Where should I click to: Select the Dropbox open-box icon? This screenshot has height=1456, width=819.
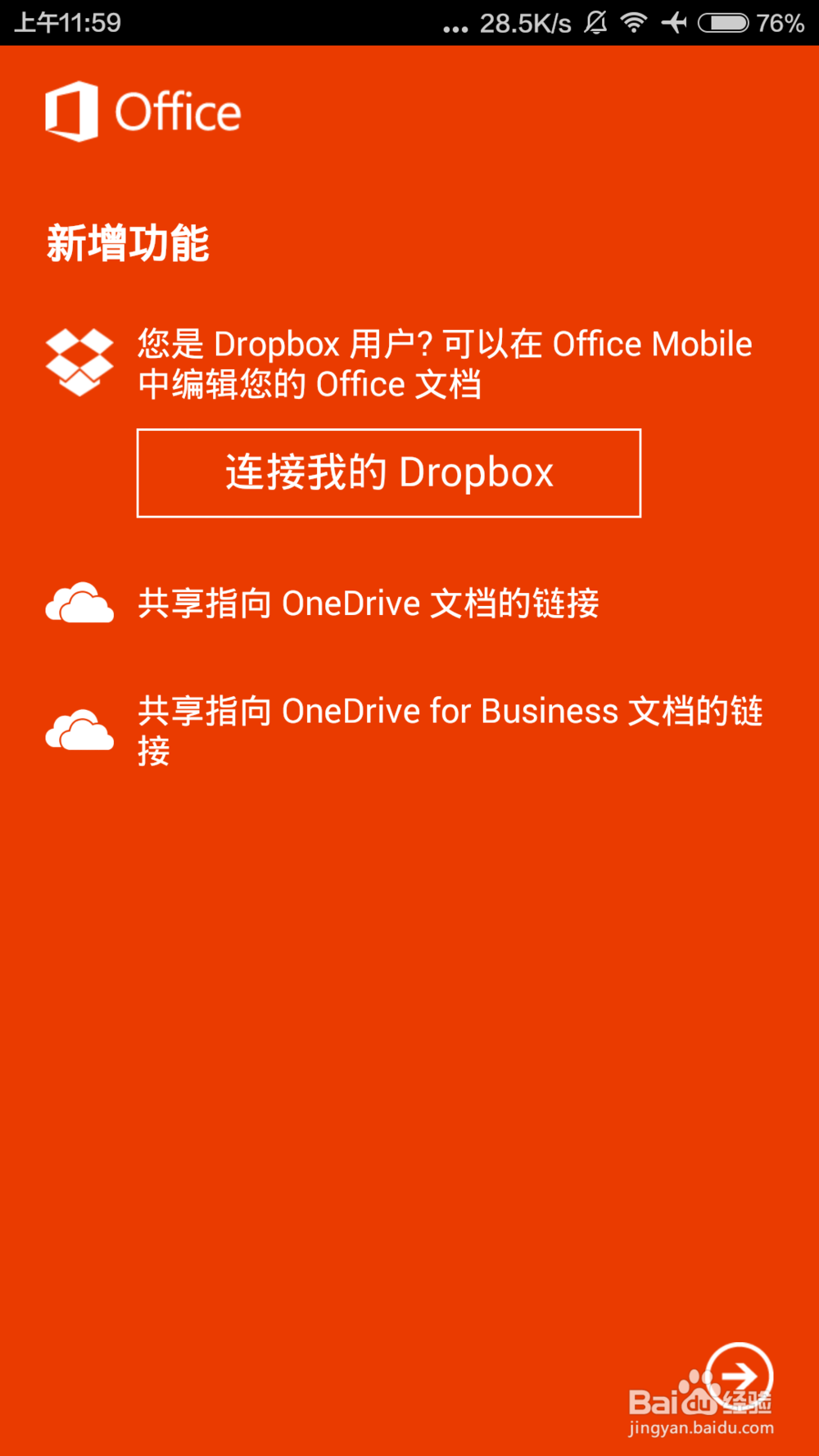(79, 360)
